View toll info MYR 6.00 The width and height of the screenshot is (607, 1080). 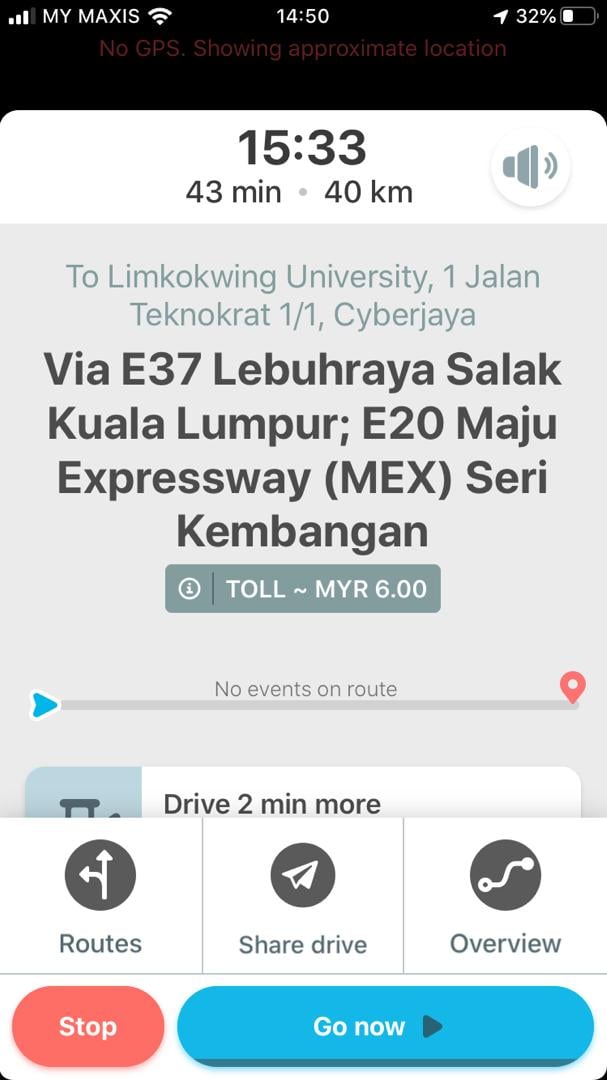(x=303, y=589)
